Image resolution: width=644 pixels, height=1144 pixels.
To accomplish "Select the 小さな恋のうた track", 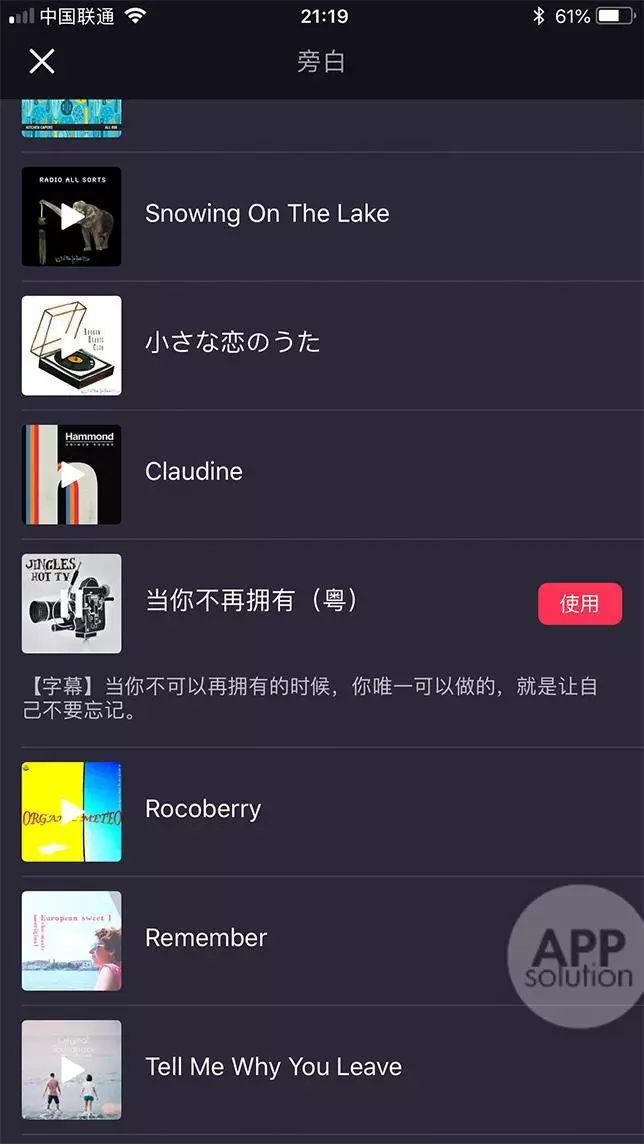I will [x=232, y=343].
